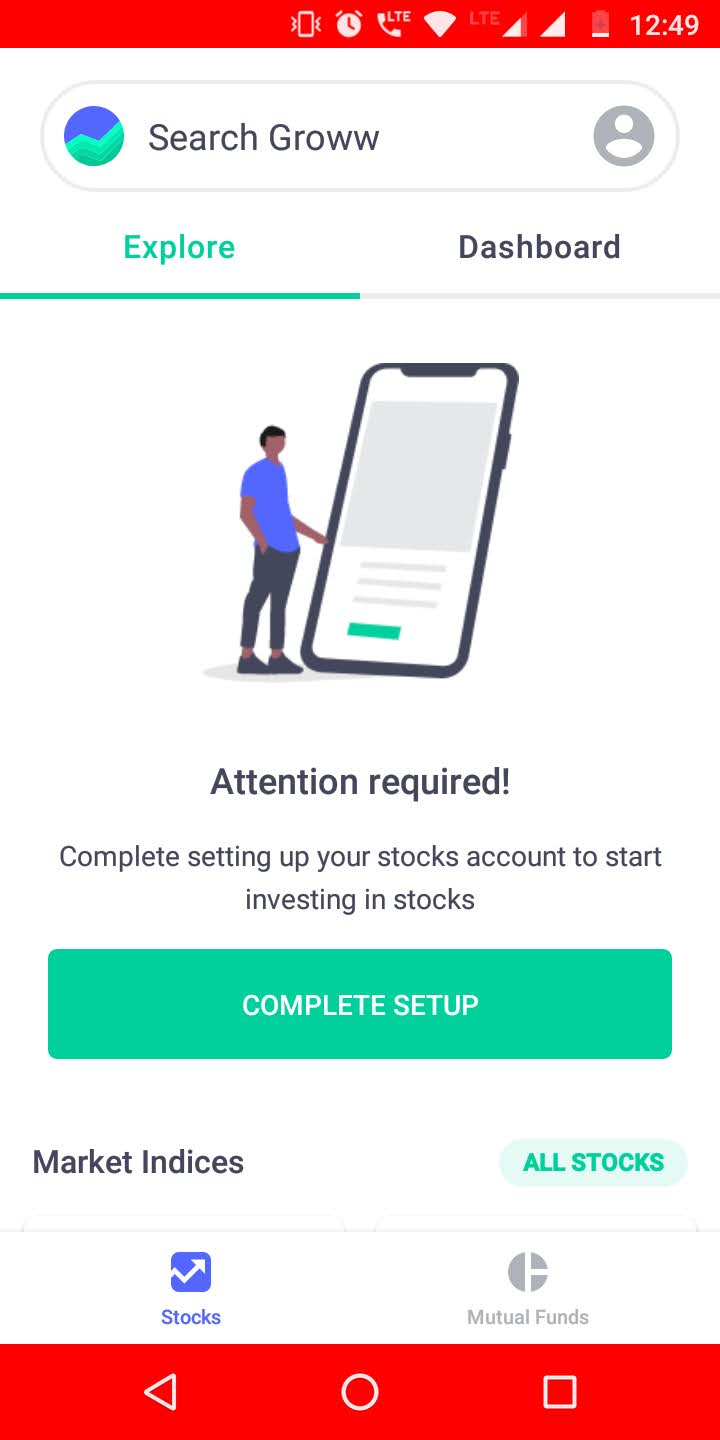The width and height of the screenshot is (720, 1440).
Task: Open the Search Groww field
Action: 360,136
